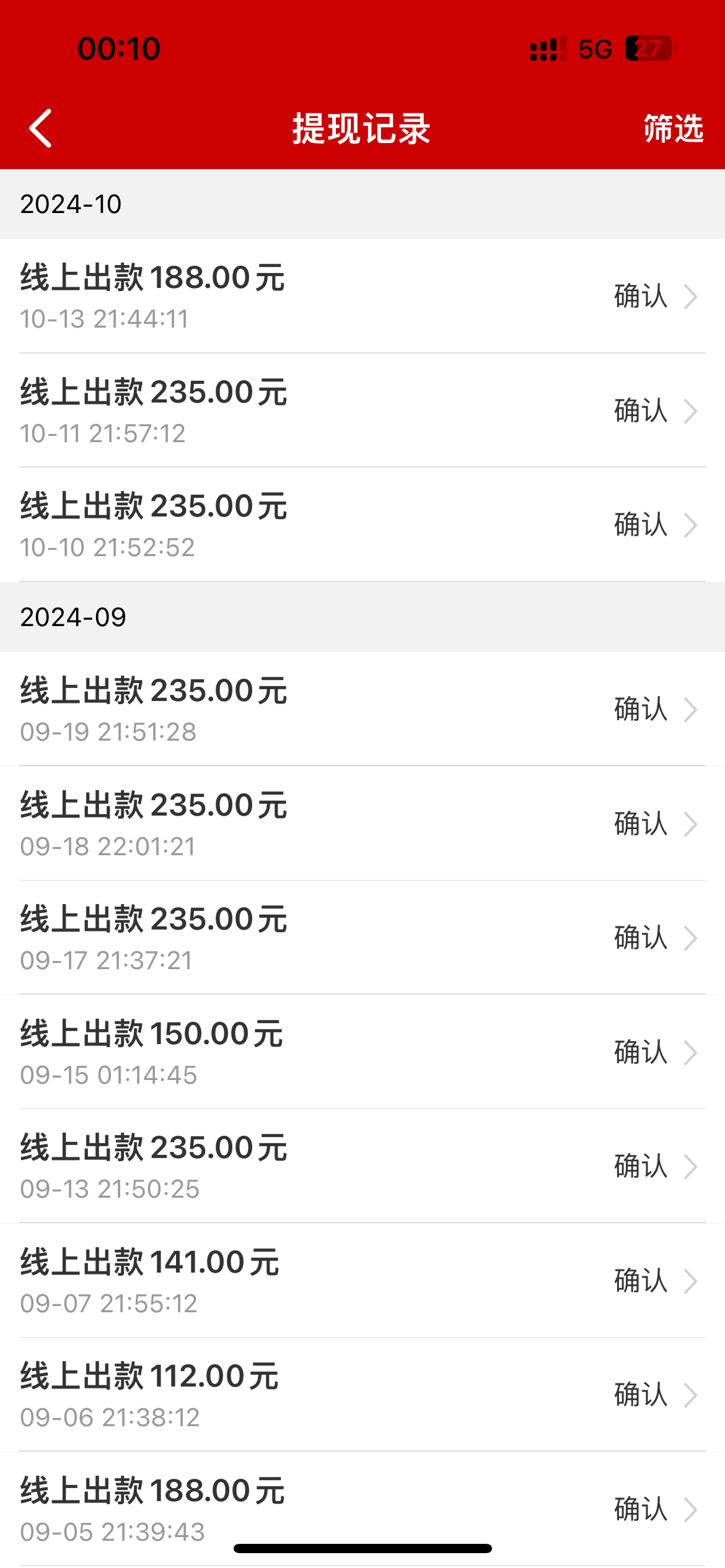This screenshot has width=725, height=1568.
Task: Select the 10-10 21:52:52 withdrawal record
Action: pyautogui.click(x=362, y=525)
